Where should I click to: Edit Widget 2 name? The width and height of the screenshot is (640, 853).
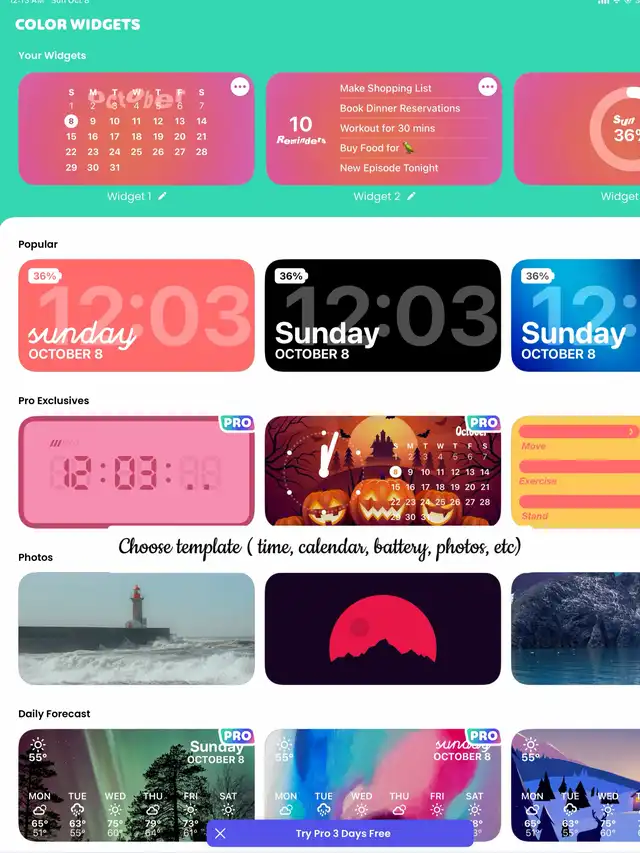point(410,197)
